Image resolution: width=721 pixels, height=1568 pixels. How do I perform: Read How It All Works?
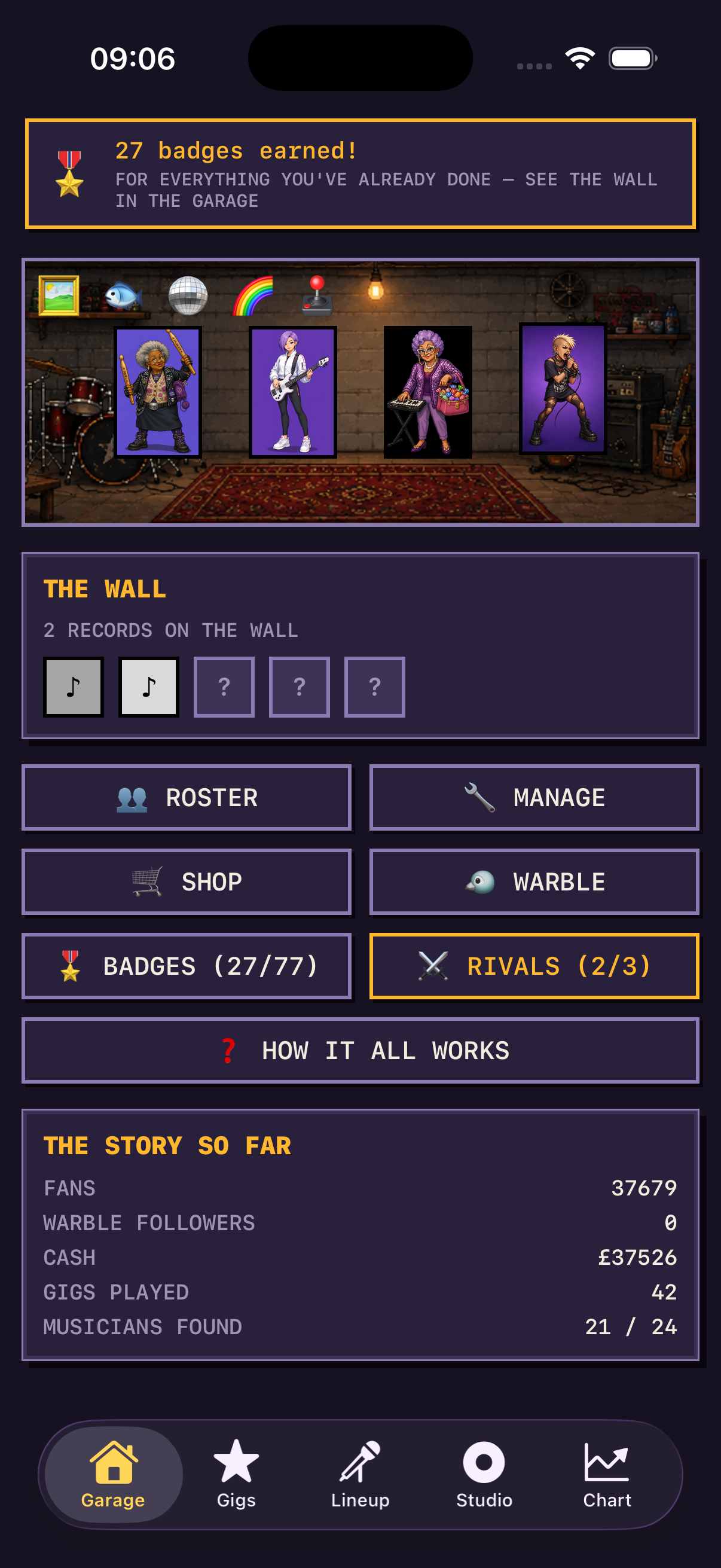360,1050
